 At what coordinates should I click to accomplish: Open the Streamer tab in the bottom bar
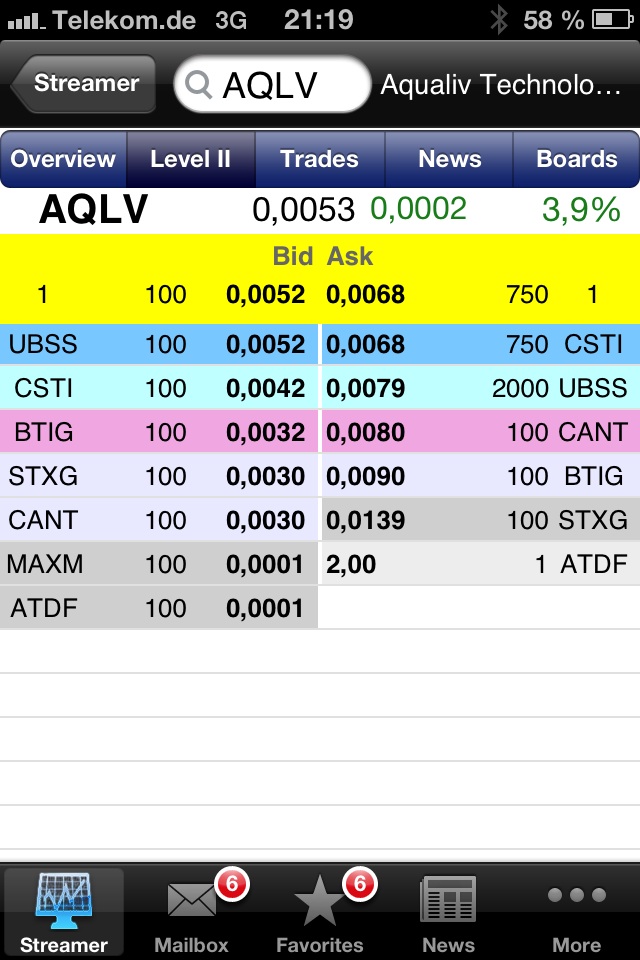tap(64, 912)
